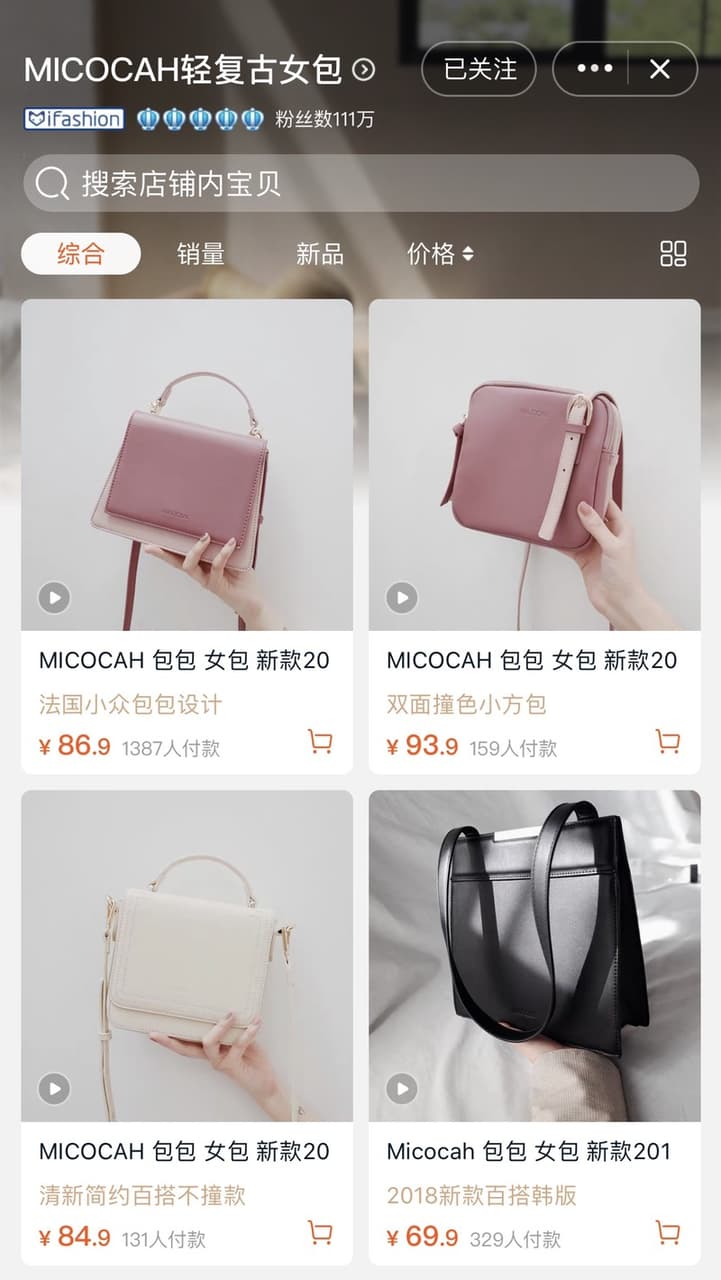Open the 清新简约百搭不撞款 product card
Image resolution: width=721 pixels, height=1280 pixels.
click(187, 1028)
